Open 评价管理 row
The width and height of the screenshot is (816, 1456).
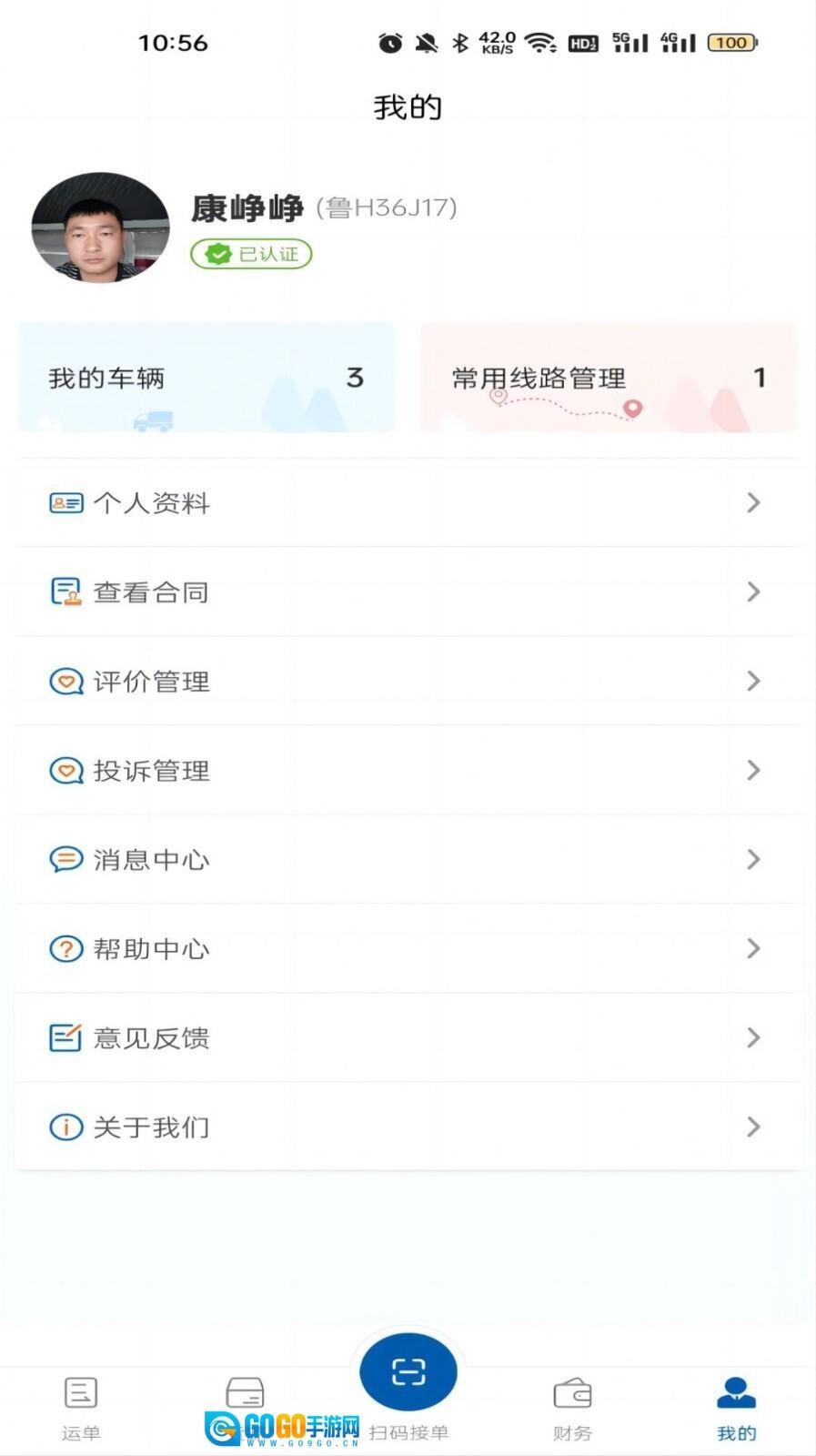(407, 682)
